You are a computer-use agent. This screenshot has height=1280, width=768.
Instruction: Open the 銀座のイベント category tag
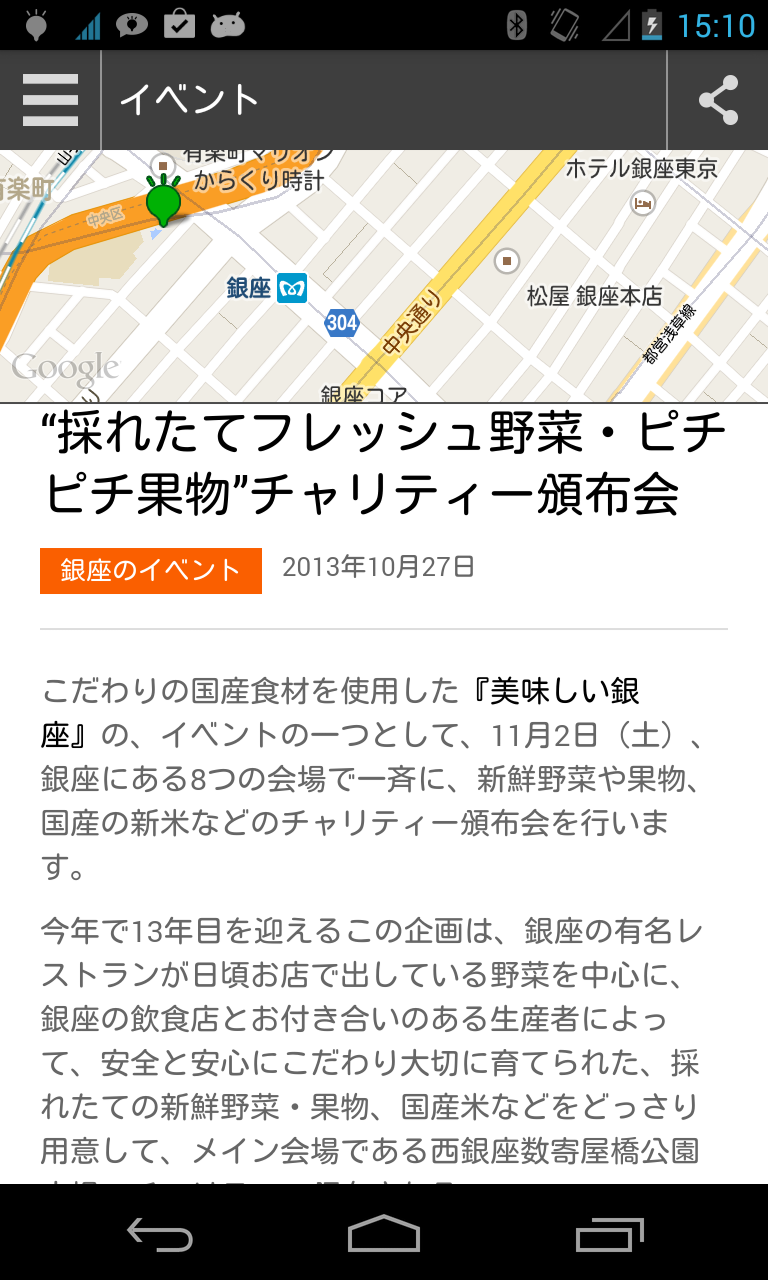[151, 571]
